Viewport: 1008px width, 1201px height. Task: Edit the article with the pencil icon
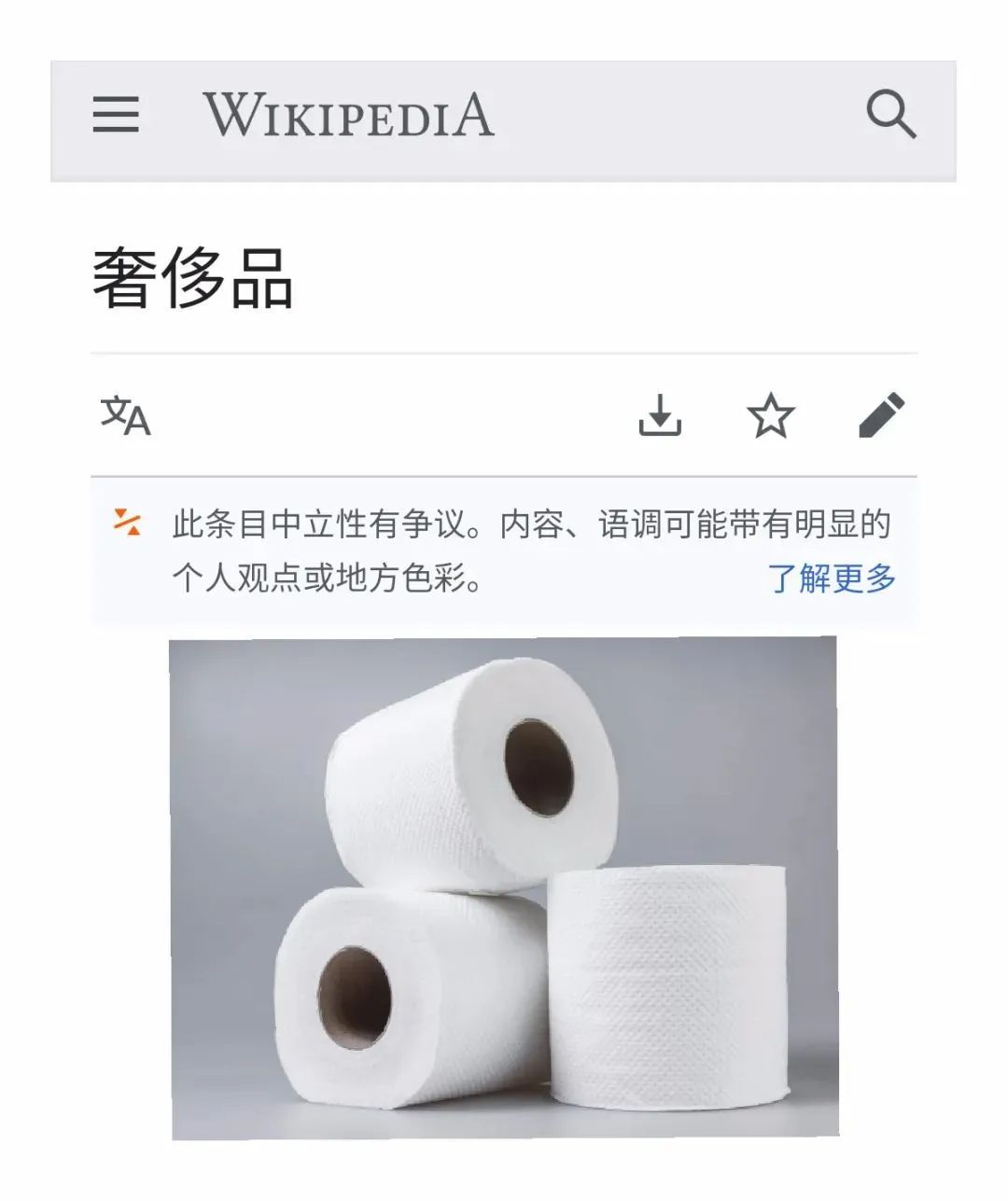(x=881, y=415)
